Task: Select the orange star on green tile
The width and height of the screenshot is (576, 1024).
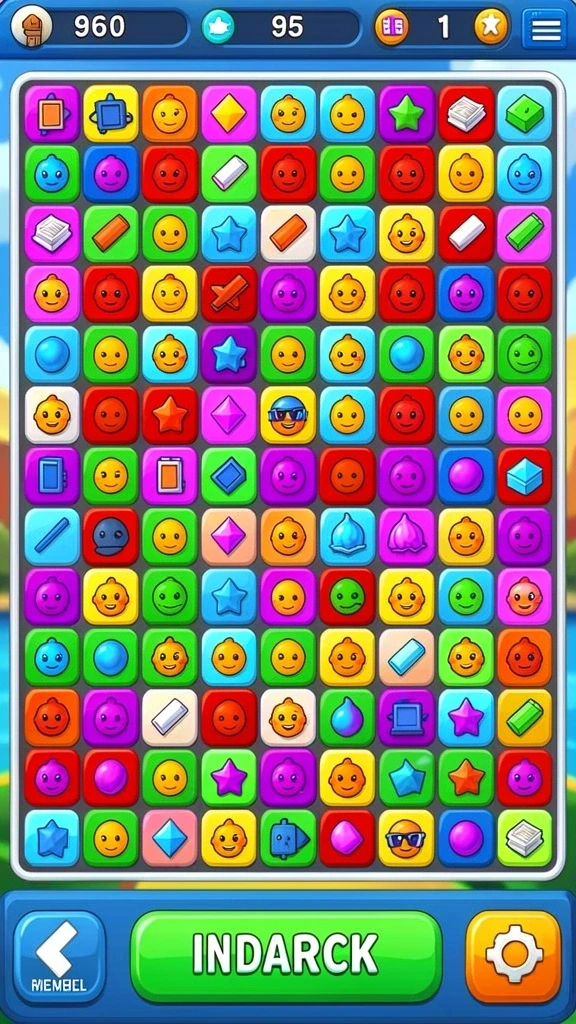Action: 466,776
